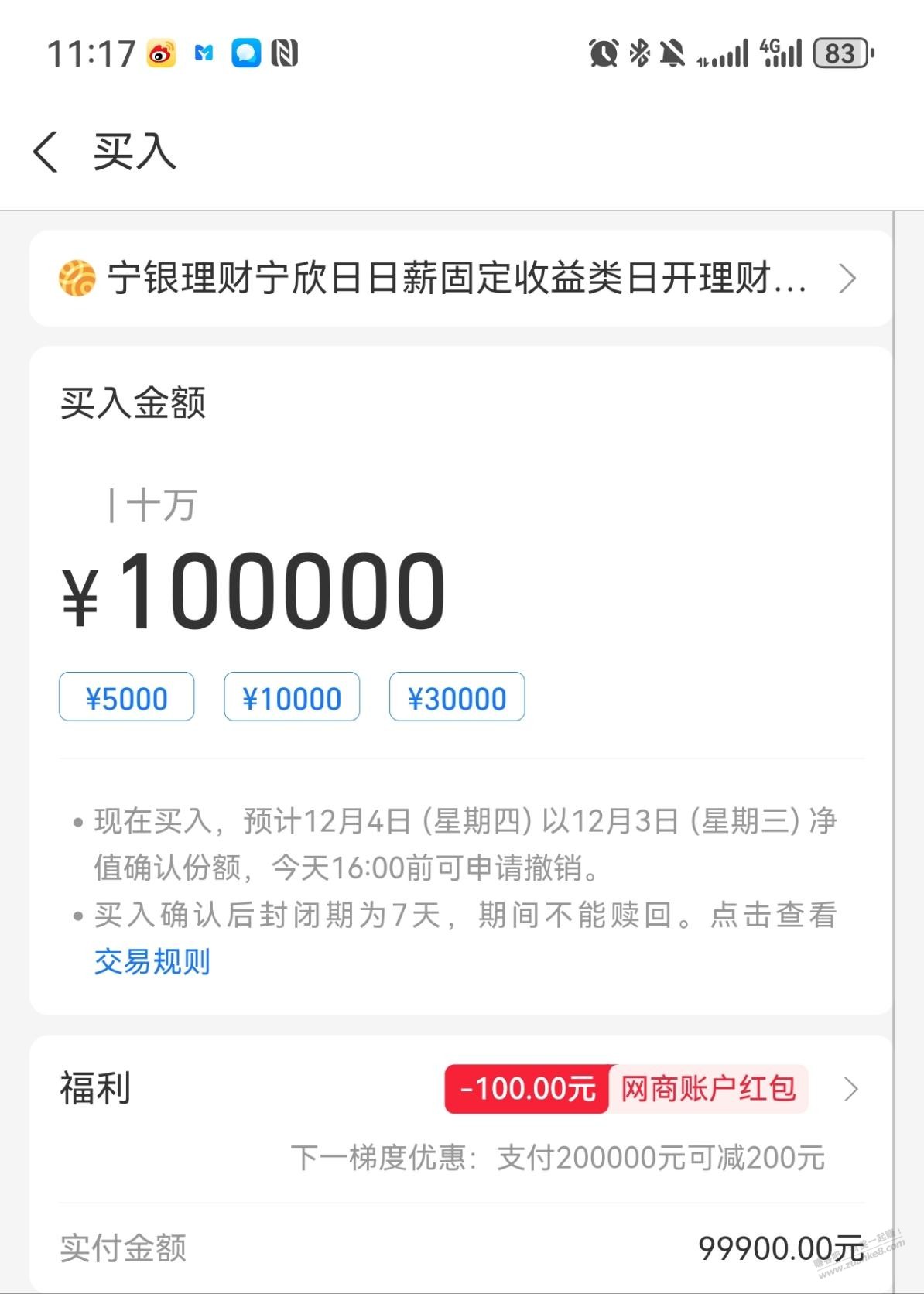Pick the ¥30000 quick amount chip
Screen dimensions: 924x1294
(457, 697)
